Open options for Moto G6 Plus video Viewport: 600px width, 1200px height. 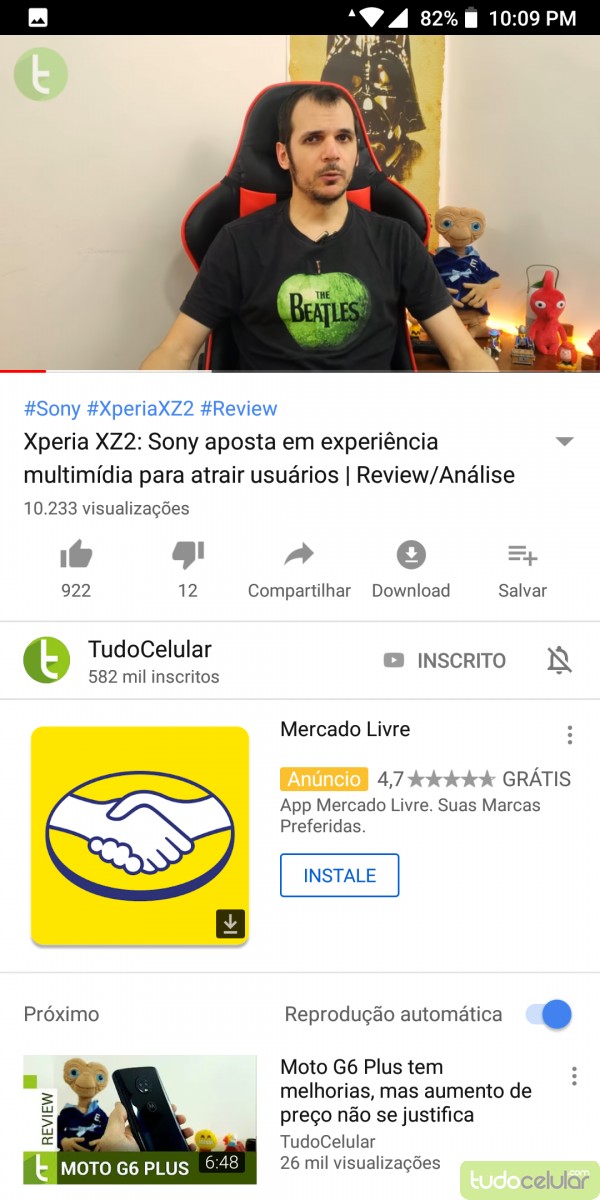pos(574,1076)
